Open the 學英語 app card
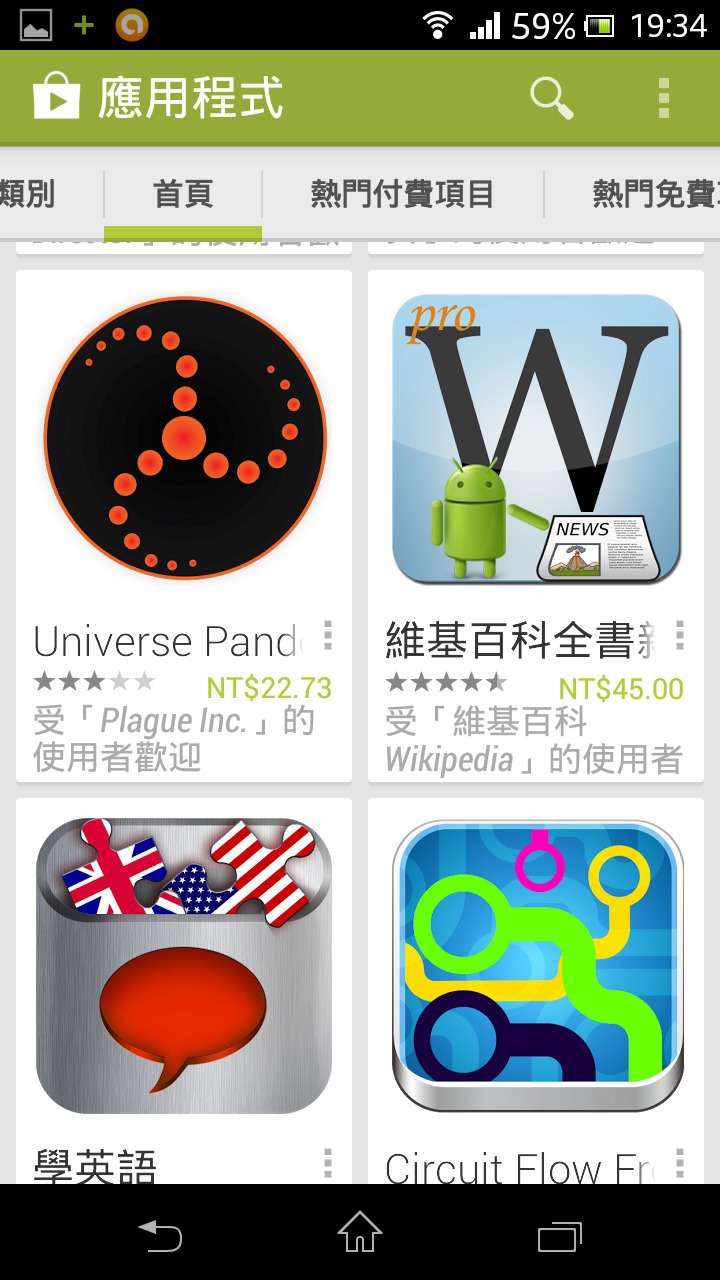This screenshot has height=1280, width=720. pyautogui.click(x=184, y=991)
